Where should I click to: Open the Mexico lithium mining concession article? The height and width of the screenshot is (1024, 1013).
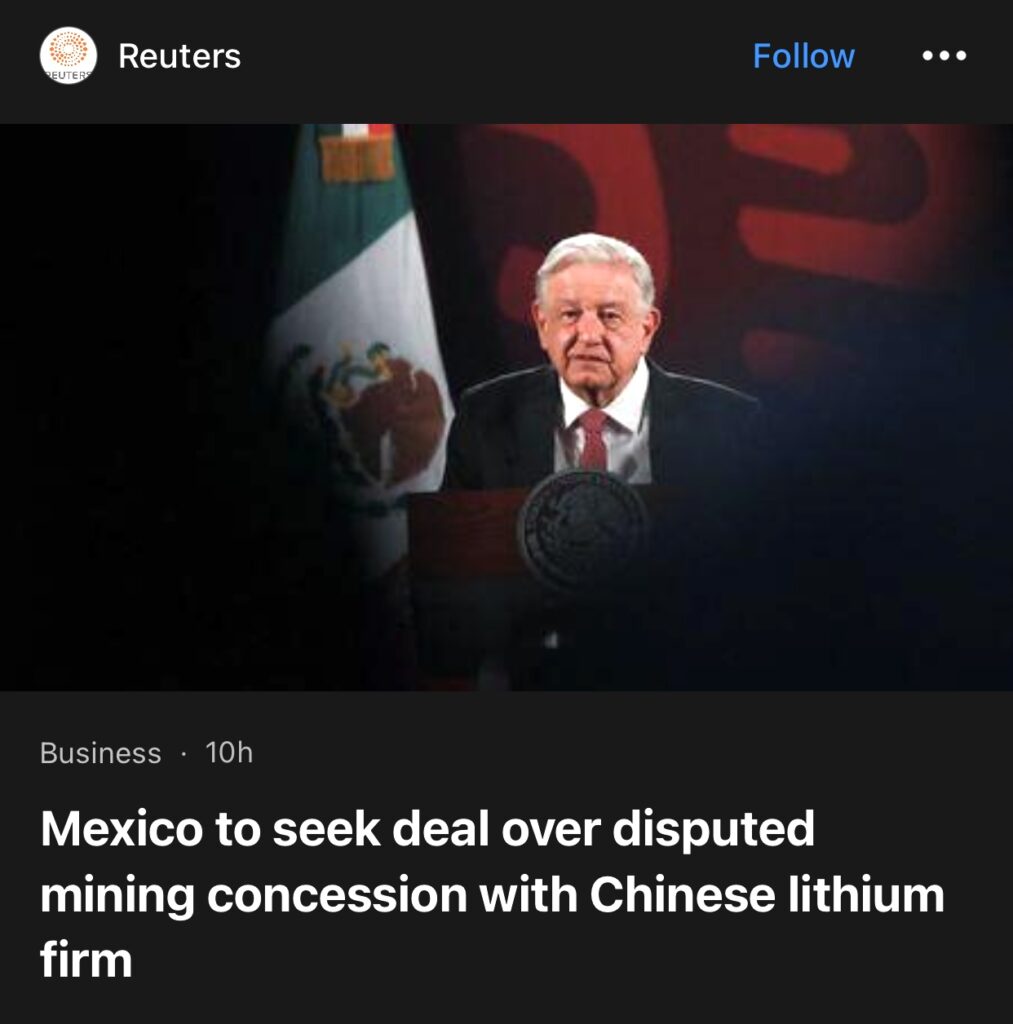pos(490,893)
